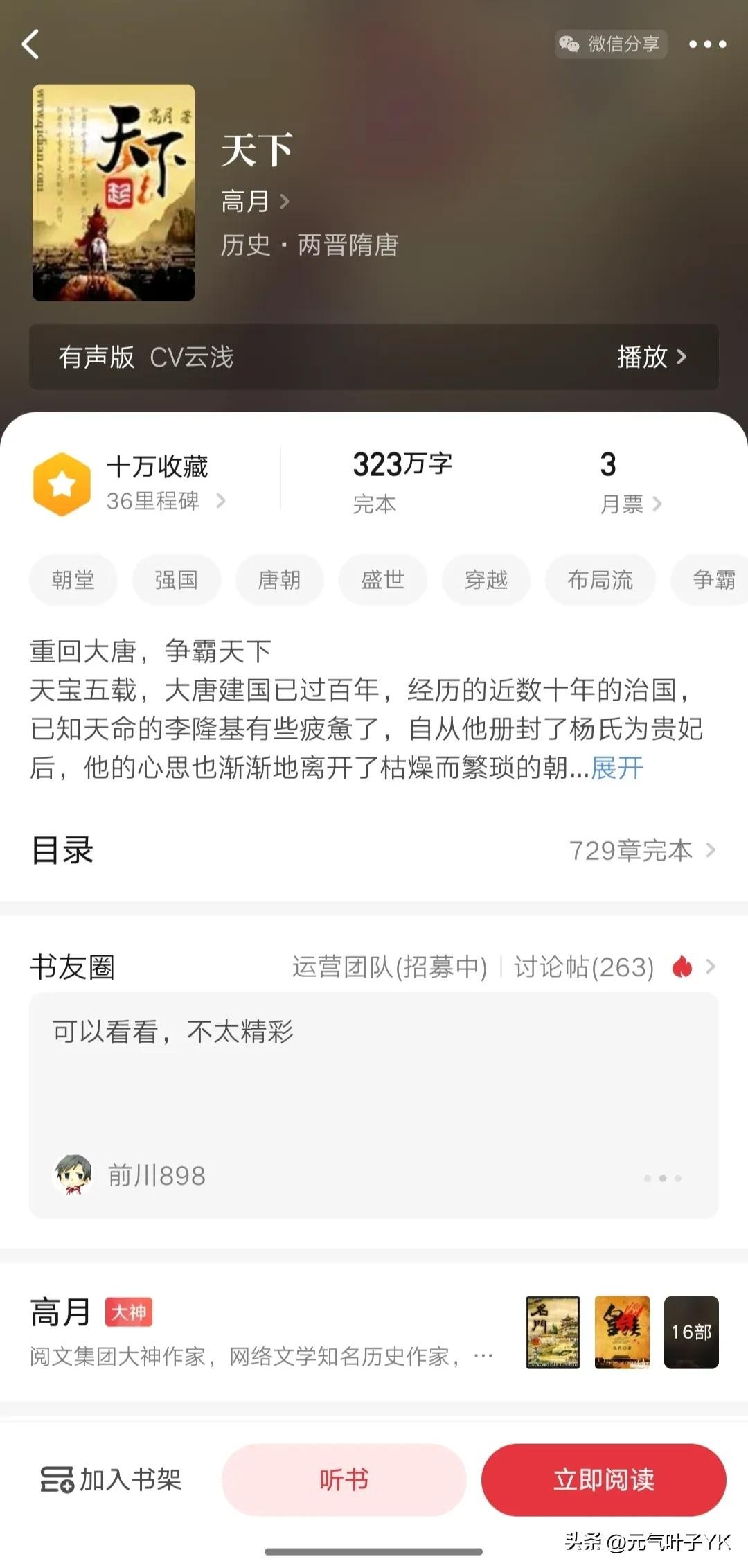View the author's 16部 works
Screen dimensions: 748x1568
691,1332
